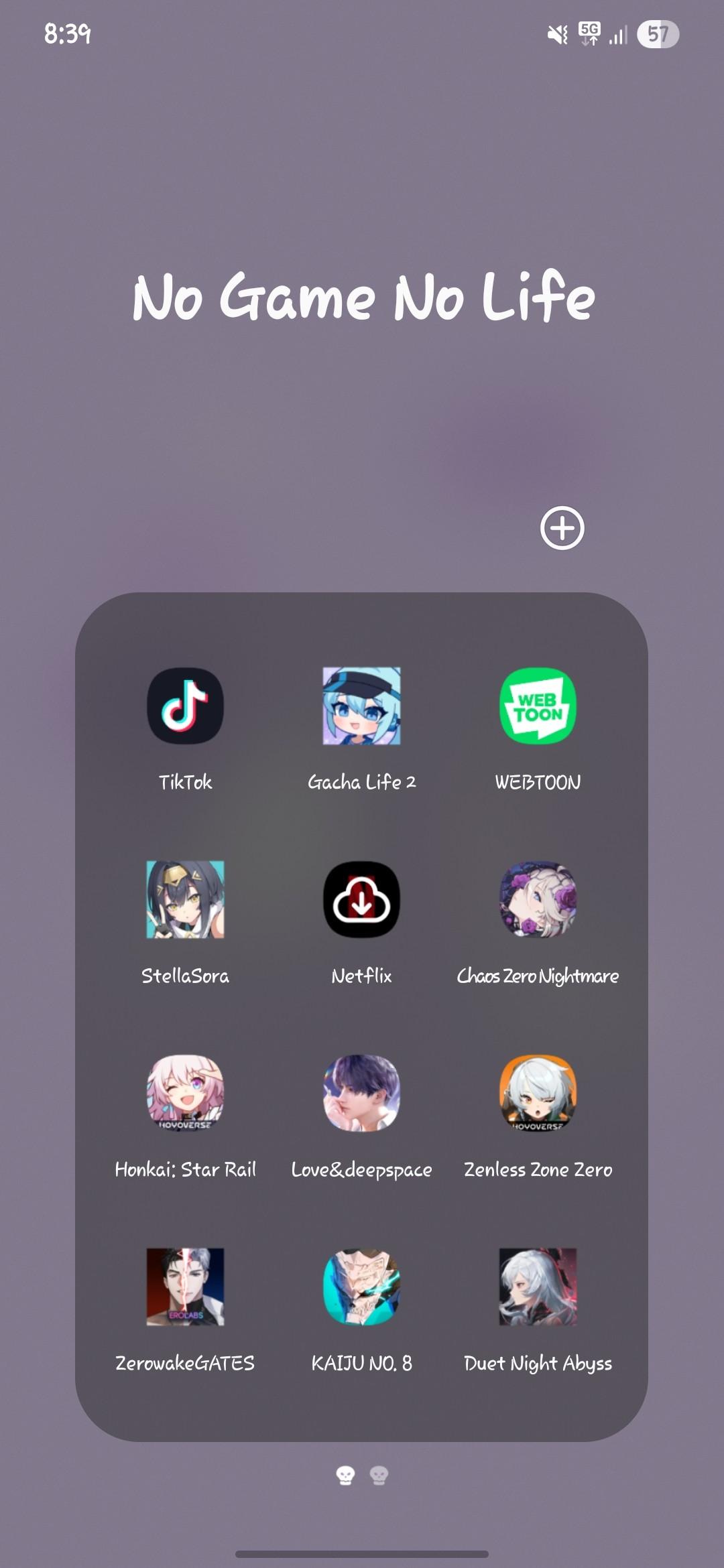Image resolution: width=724 pixels, height=1568 pixels.
Task: Launch Chaos Zero Nightmare
Action: coord(538,899)
